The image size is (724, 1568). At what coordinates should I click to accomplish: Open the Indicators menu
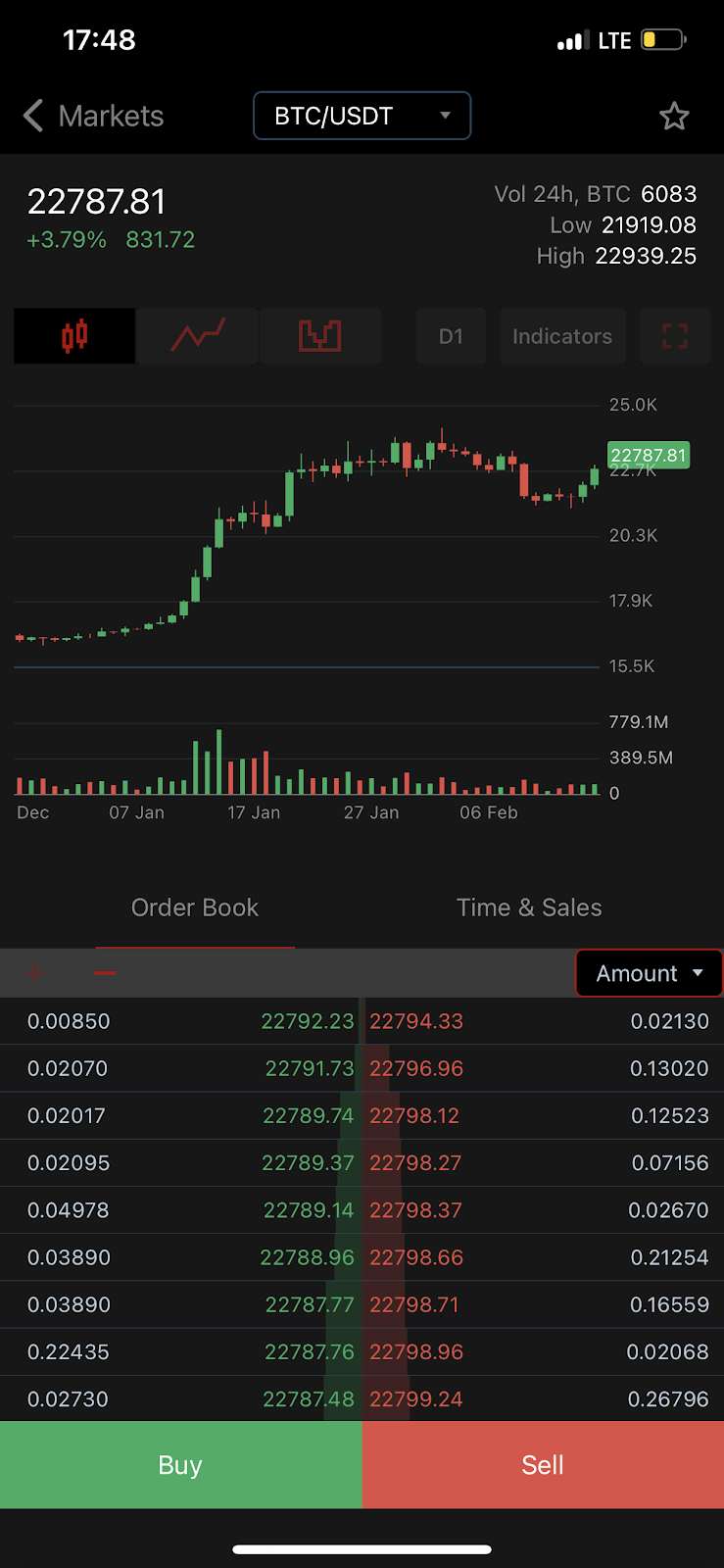point(562,336)
